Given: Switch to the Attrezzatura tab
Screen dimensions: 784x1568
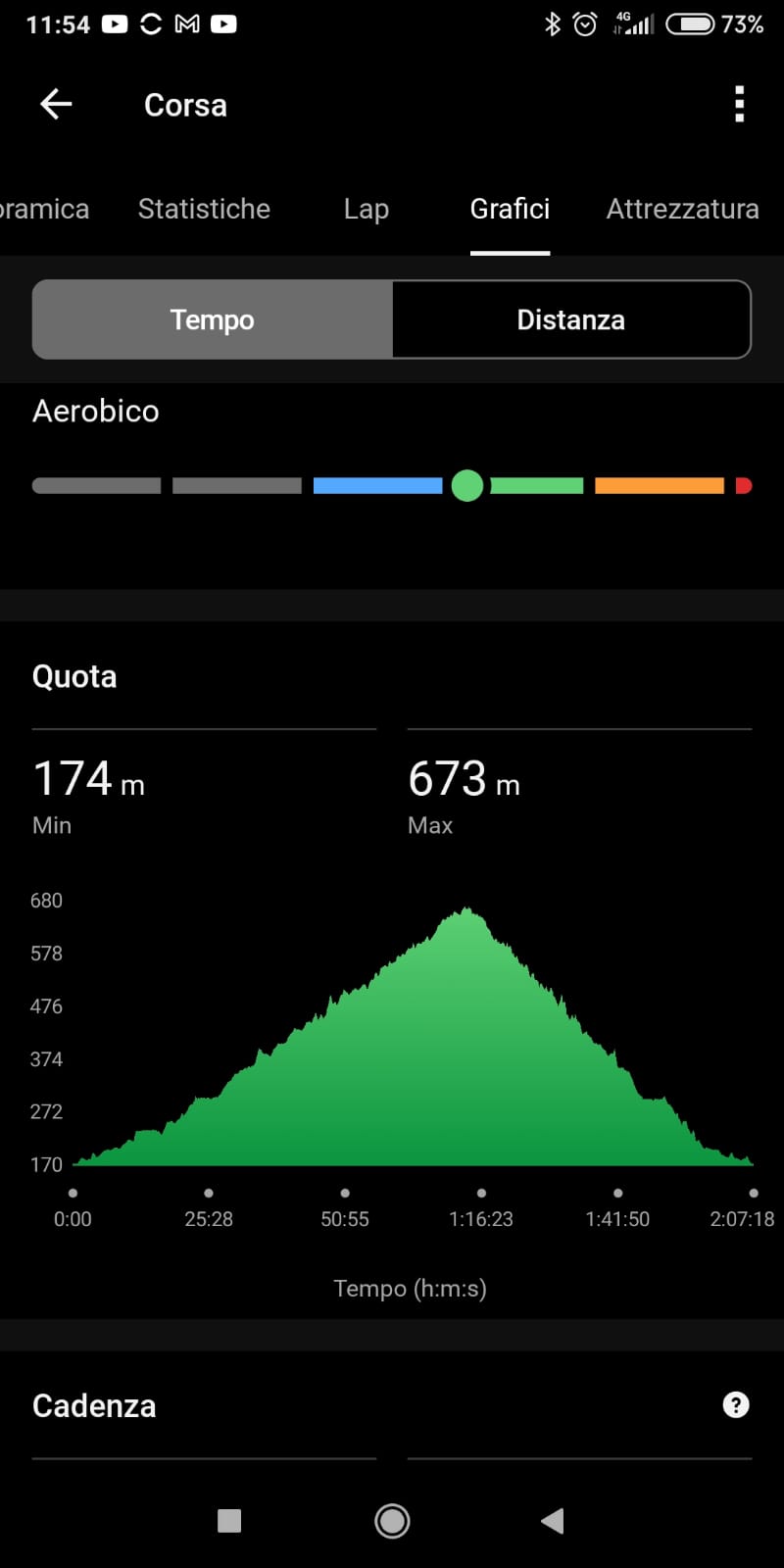Looking at the screenshot, I should point(683,209).
